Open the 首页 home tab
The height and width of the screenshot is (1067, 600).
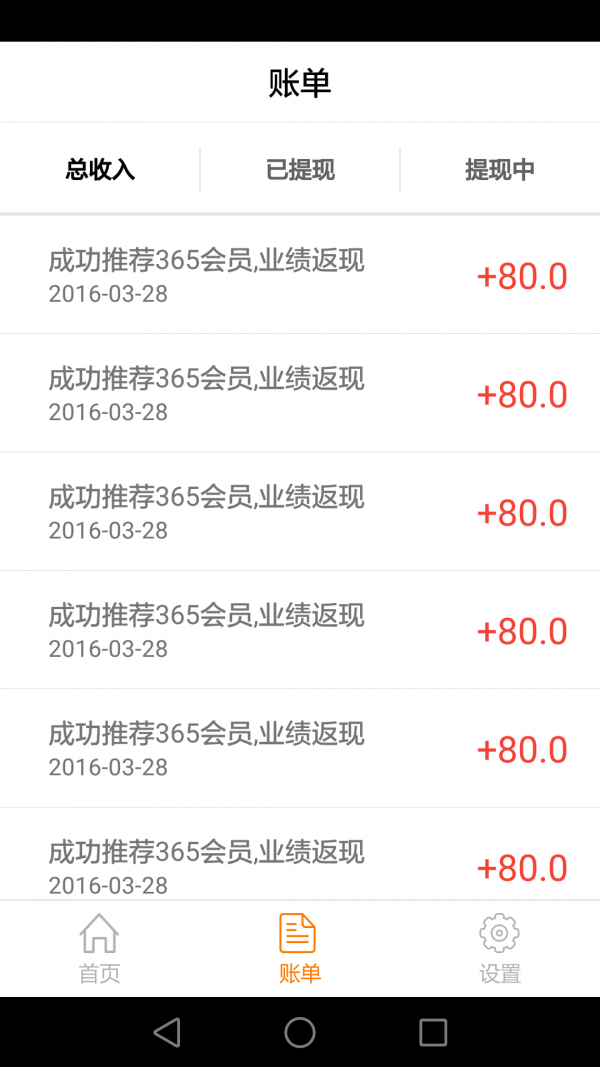(99, 949)
